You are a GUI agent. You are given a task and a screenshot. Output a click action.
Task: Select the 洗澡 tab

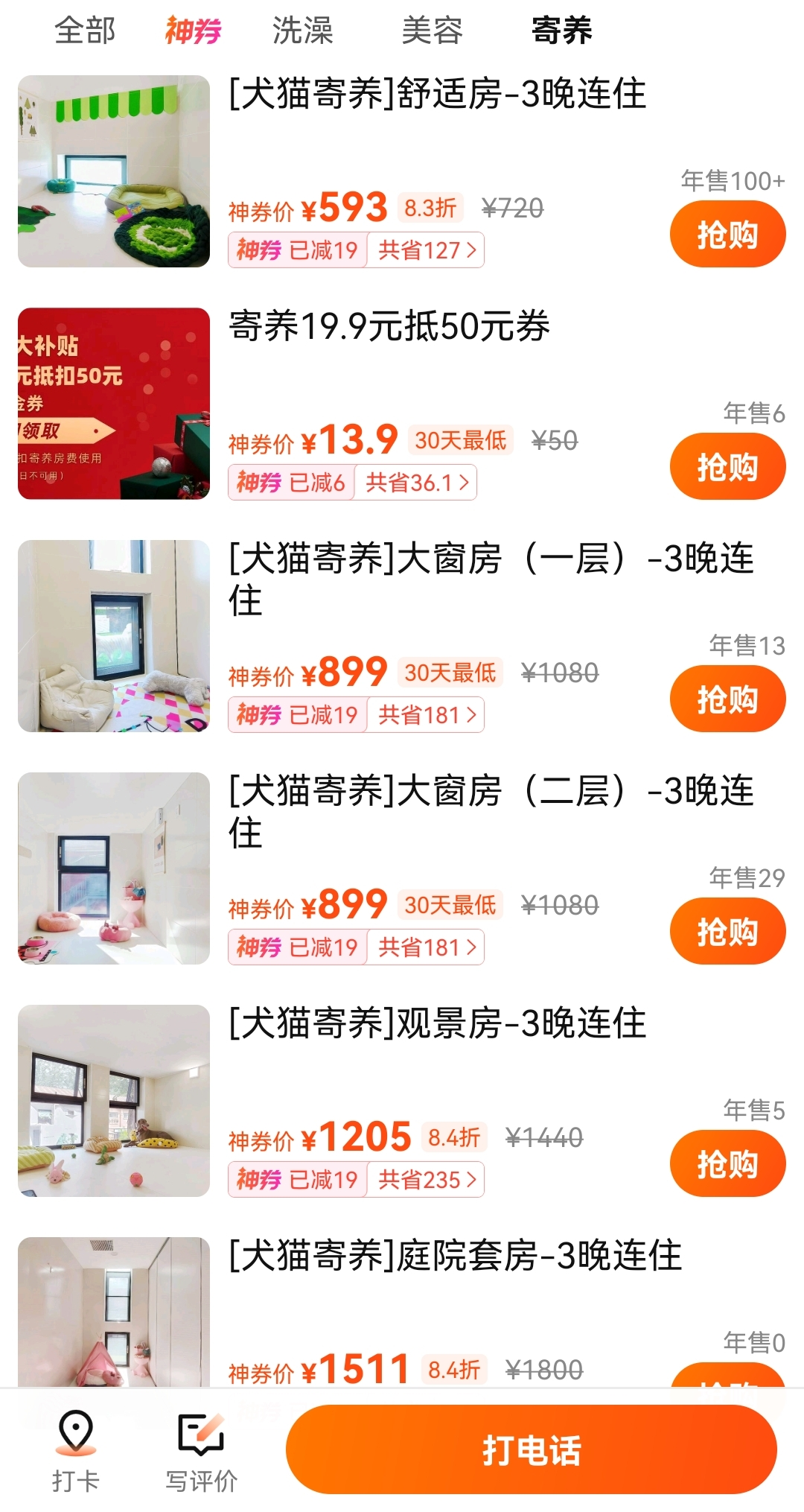302,31
